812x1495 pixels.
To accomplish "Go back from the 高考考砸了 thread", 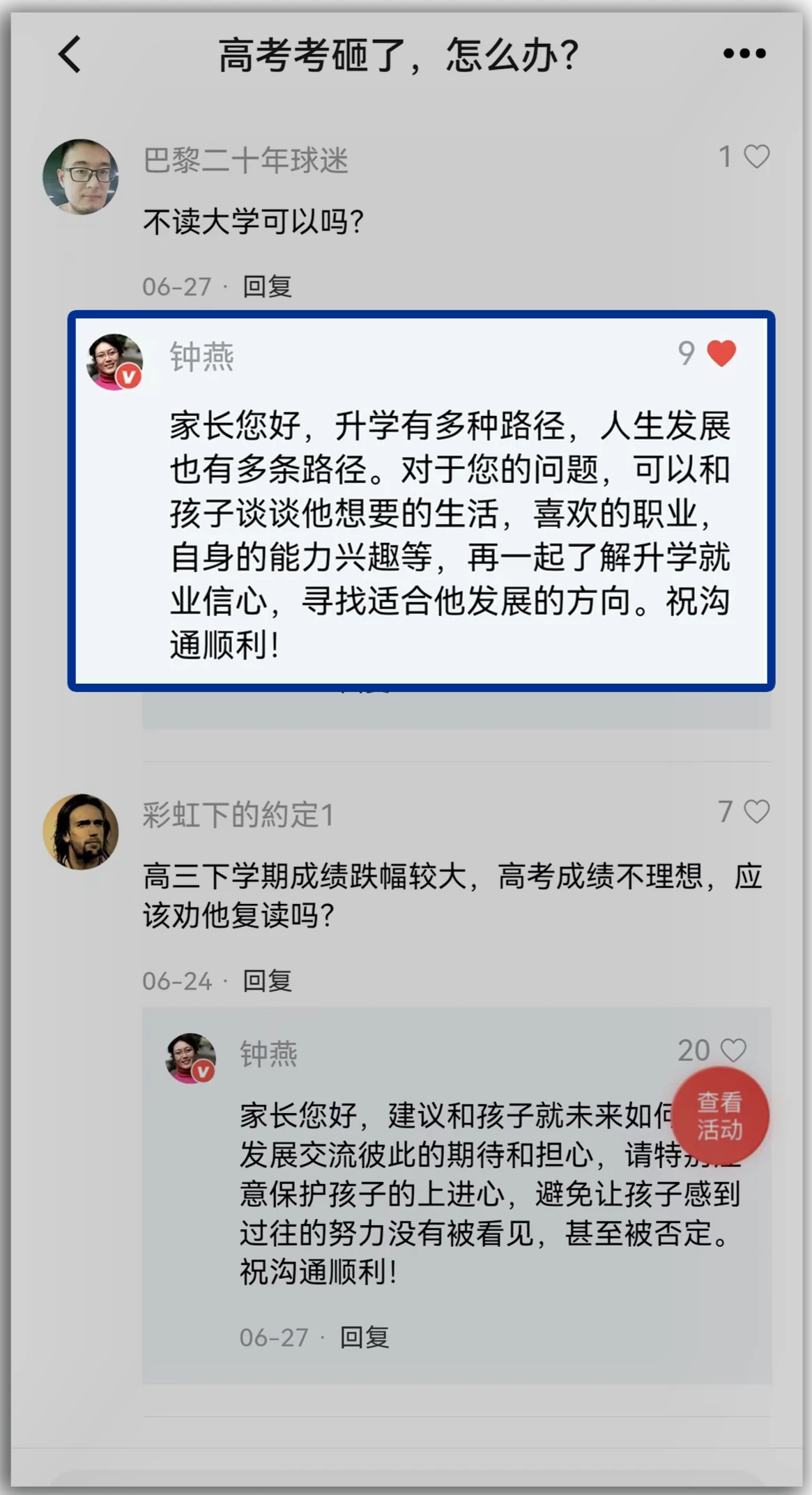I will (70, 54).
